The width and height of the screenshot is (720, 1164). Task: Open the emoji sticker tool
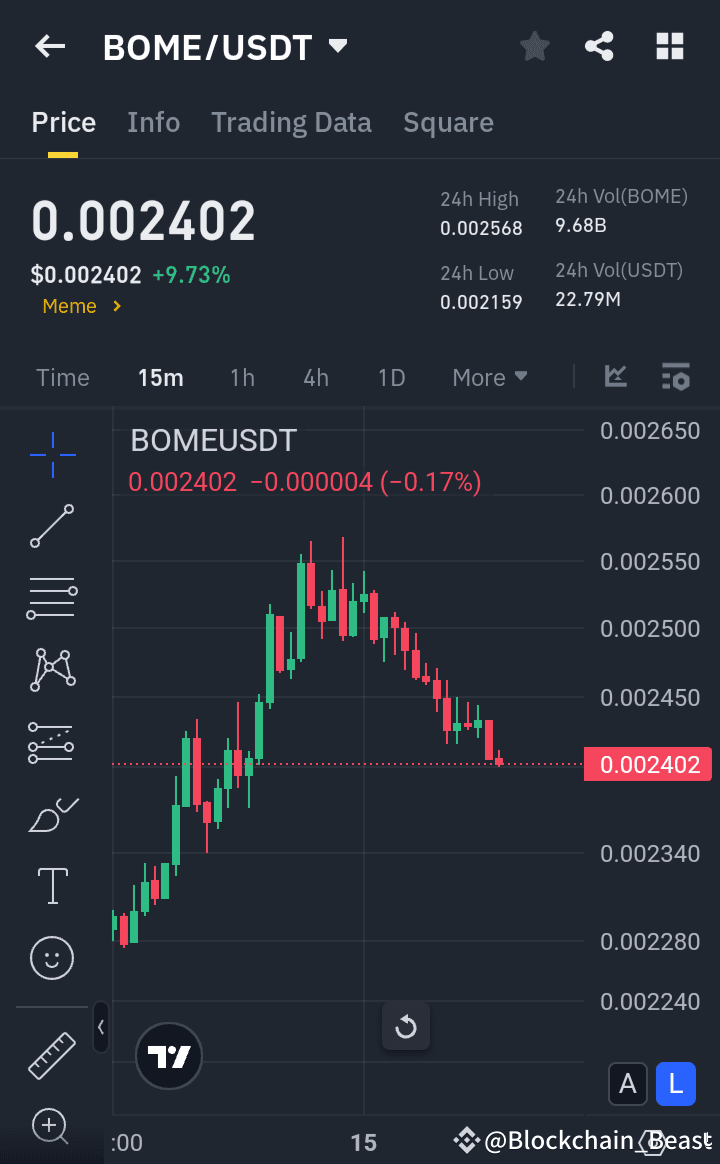pos(51,958)
